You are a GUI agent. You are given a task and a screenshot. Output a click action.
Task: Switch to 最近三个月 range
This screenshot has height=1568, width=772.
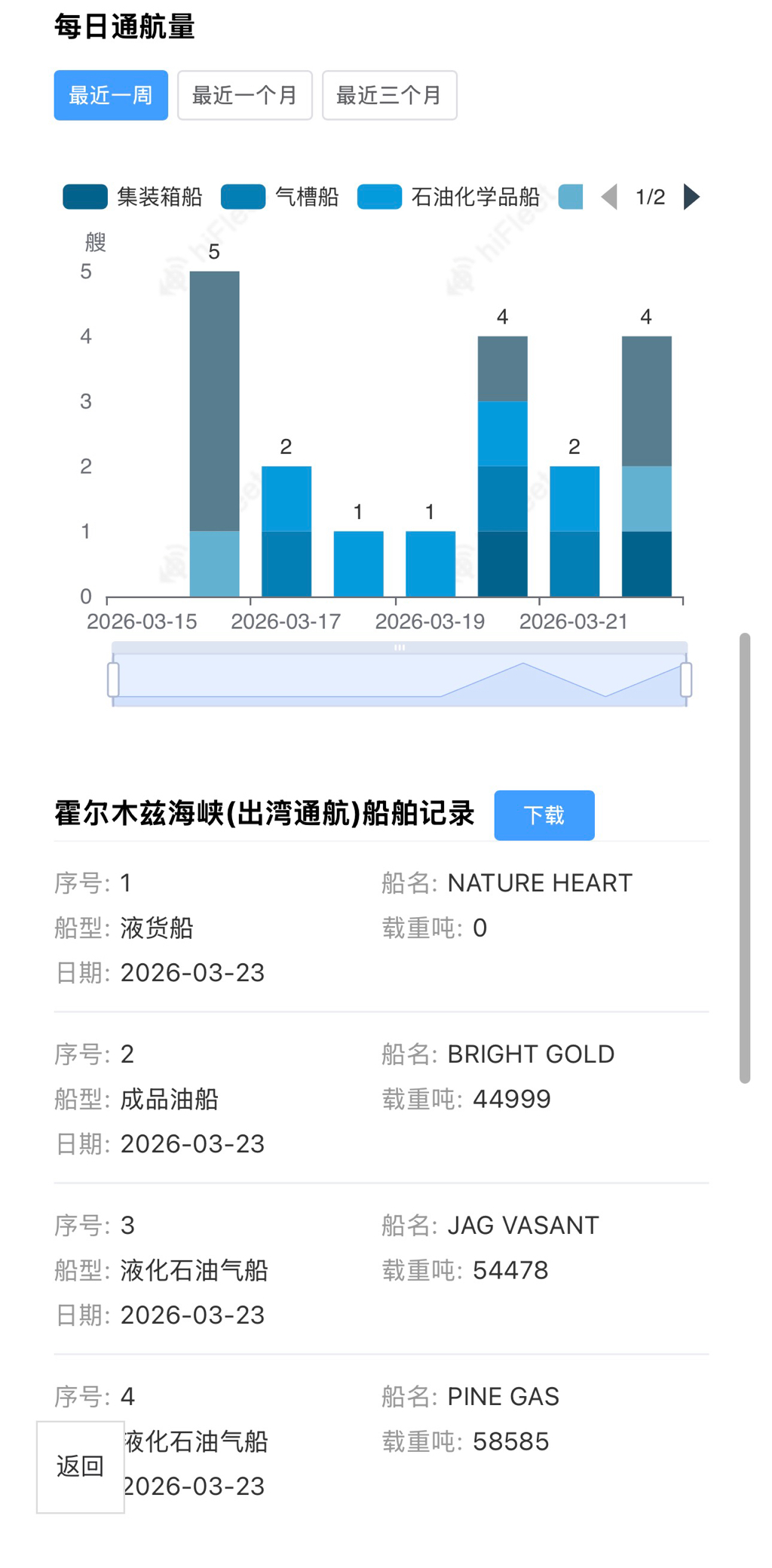coord(389,95)
